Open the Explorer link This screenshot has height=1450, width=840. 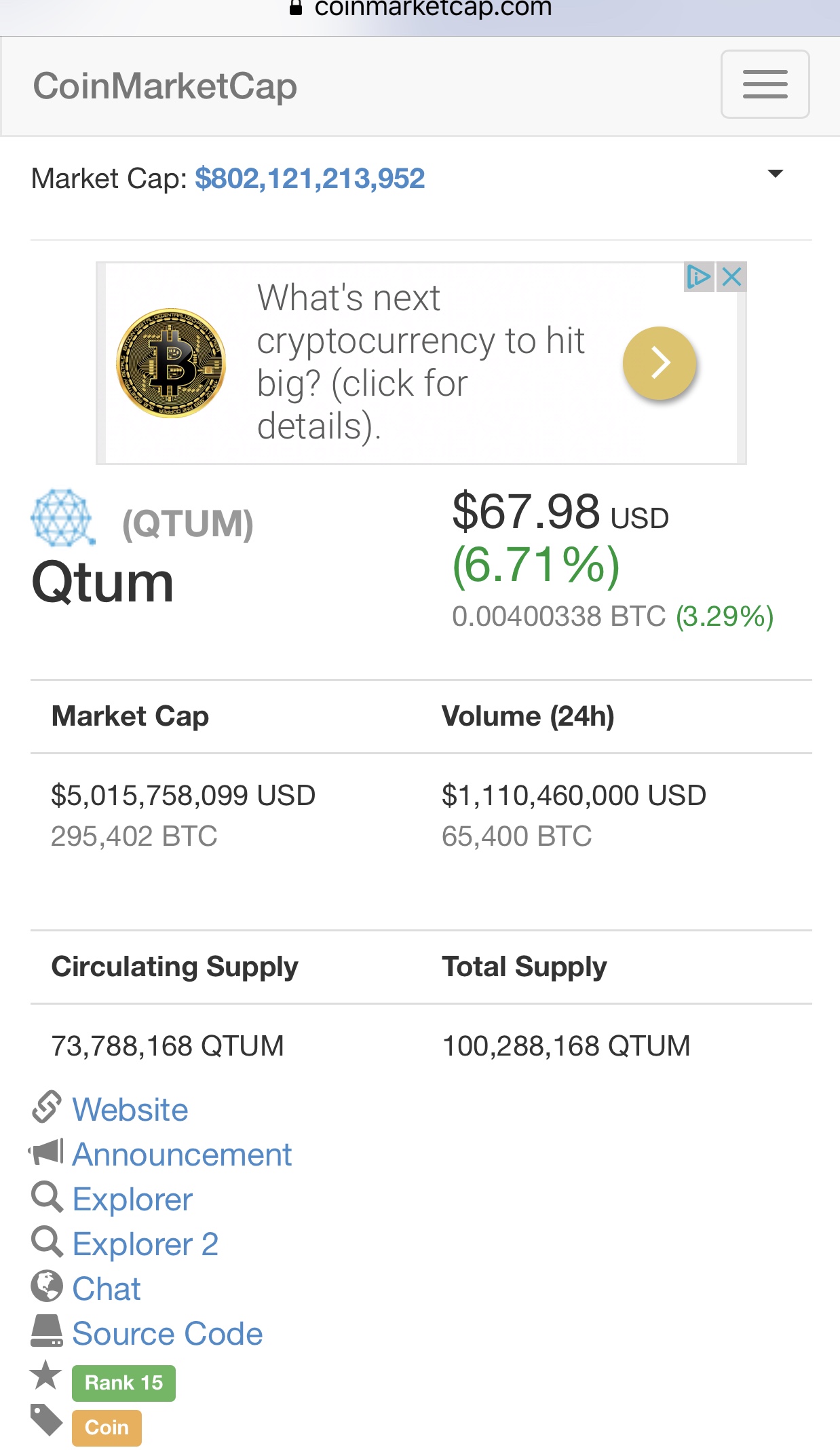[x=132, y=1200]
